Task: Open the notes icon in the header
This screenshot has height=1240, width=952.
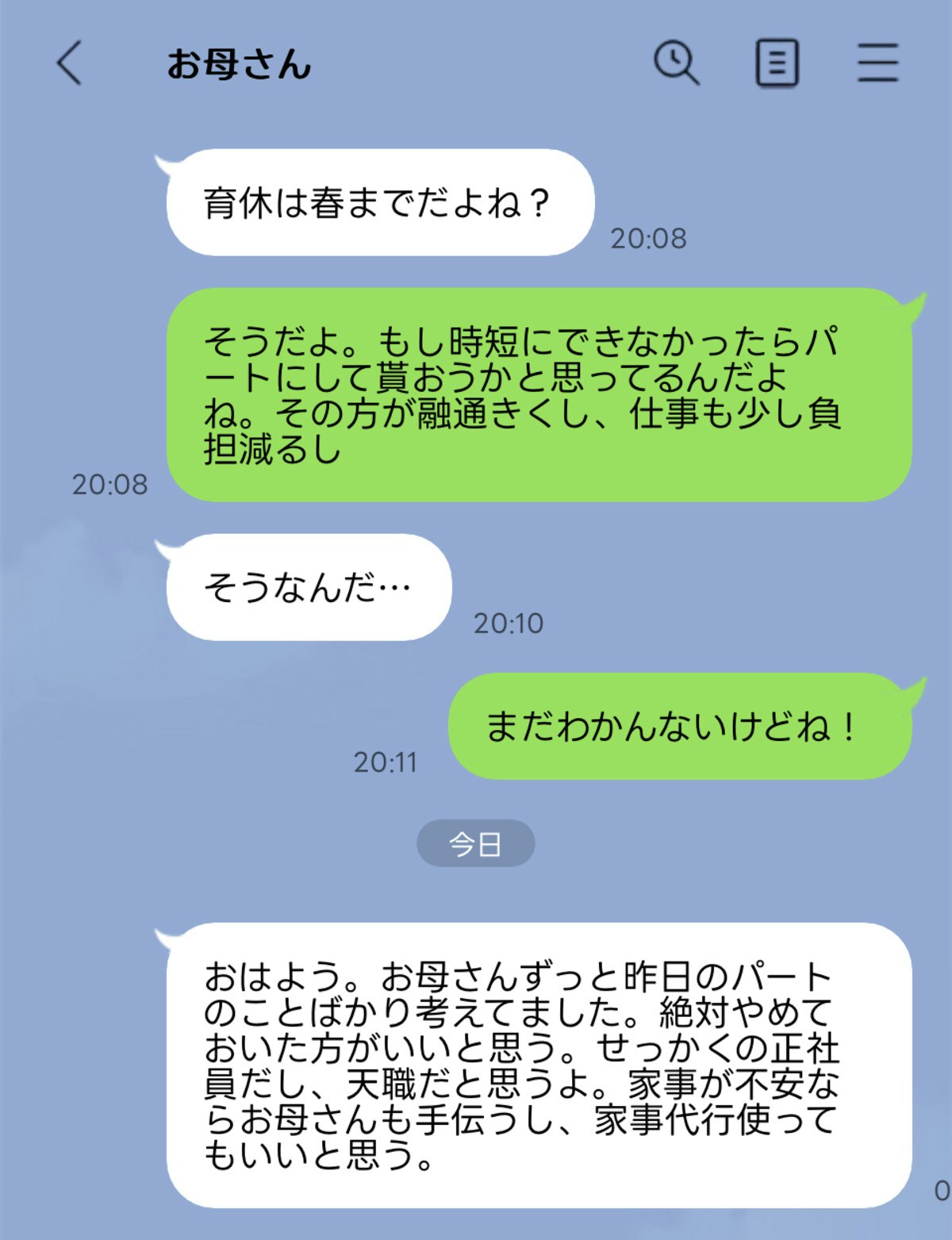Action: tap(777, 63)
